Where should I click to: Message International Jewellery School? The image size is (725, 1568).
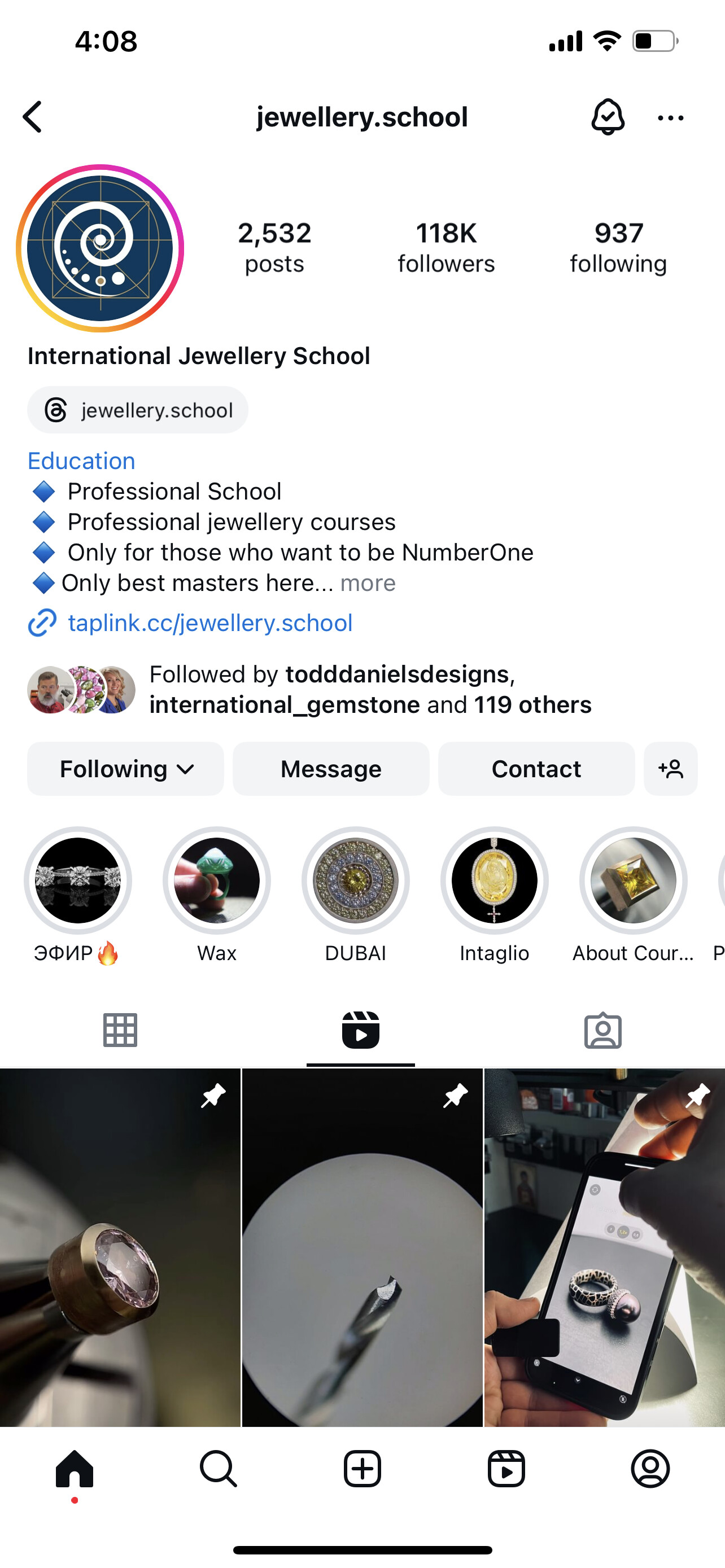click(x=330, y=769)
